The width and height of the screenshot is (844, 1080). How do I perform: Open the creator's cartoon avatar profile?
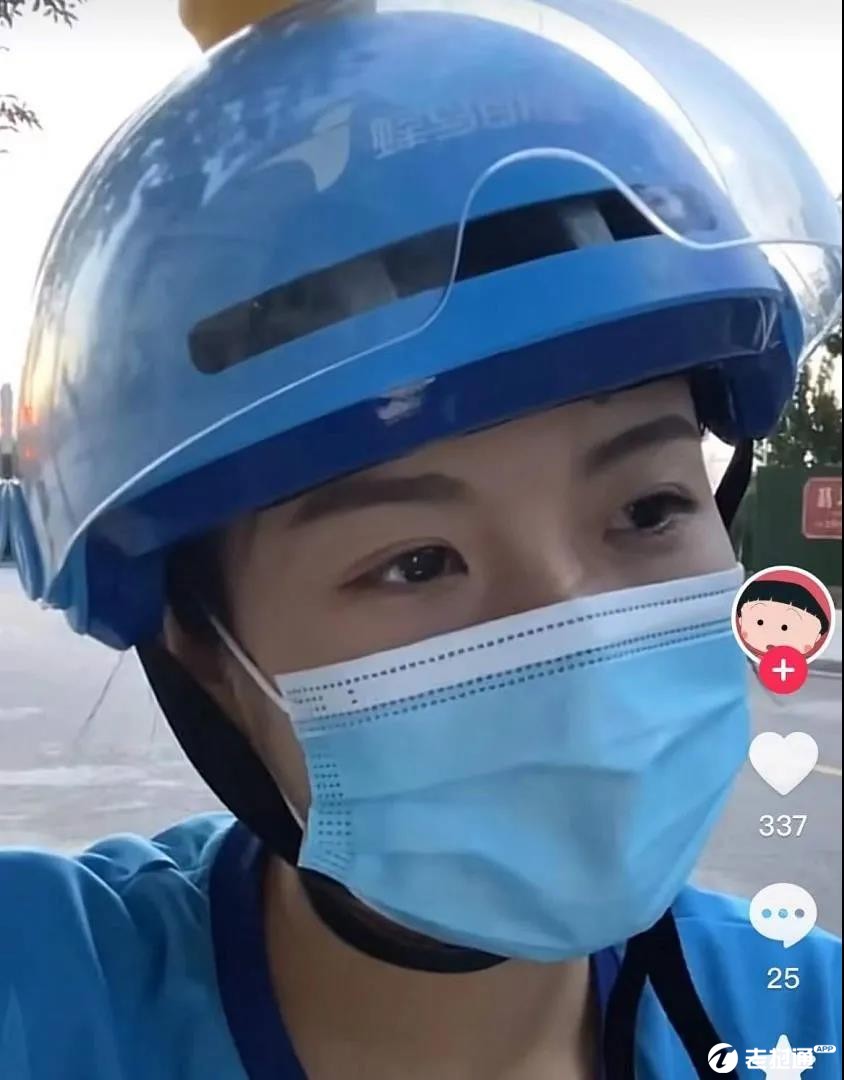pyautogui.click(x=783, y=612)
